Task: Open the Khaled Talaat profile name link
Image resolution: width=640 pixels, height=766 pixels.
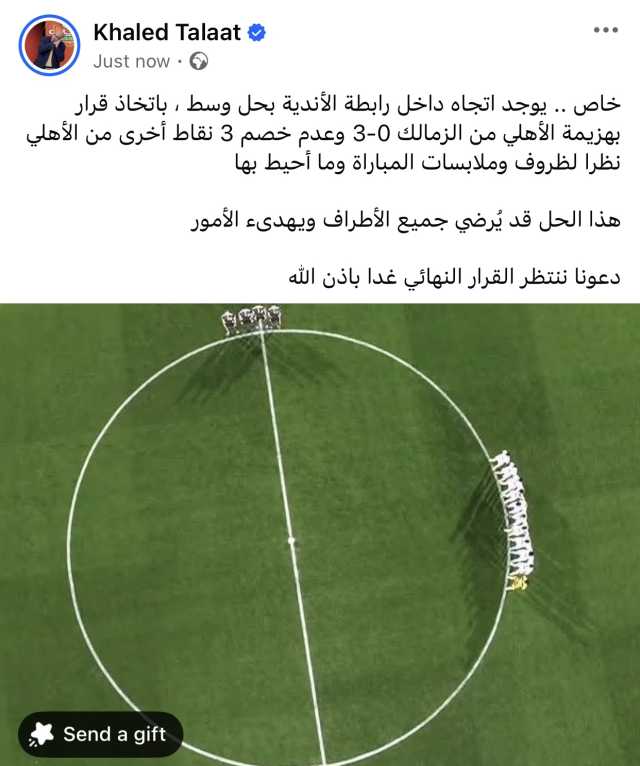Action: [167, 32]
